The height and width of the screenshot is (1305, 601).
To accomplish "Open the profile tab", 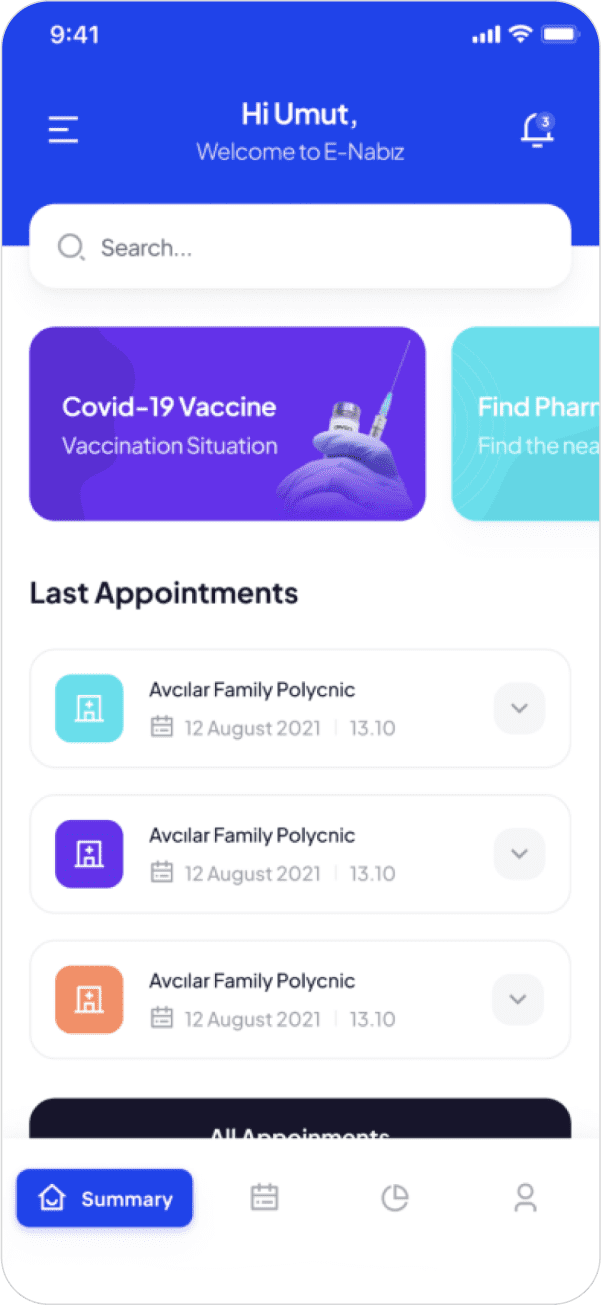I will [x=525, y=1198].
